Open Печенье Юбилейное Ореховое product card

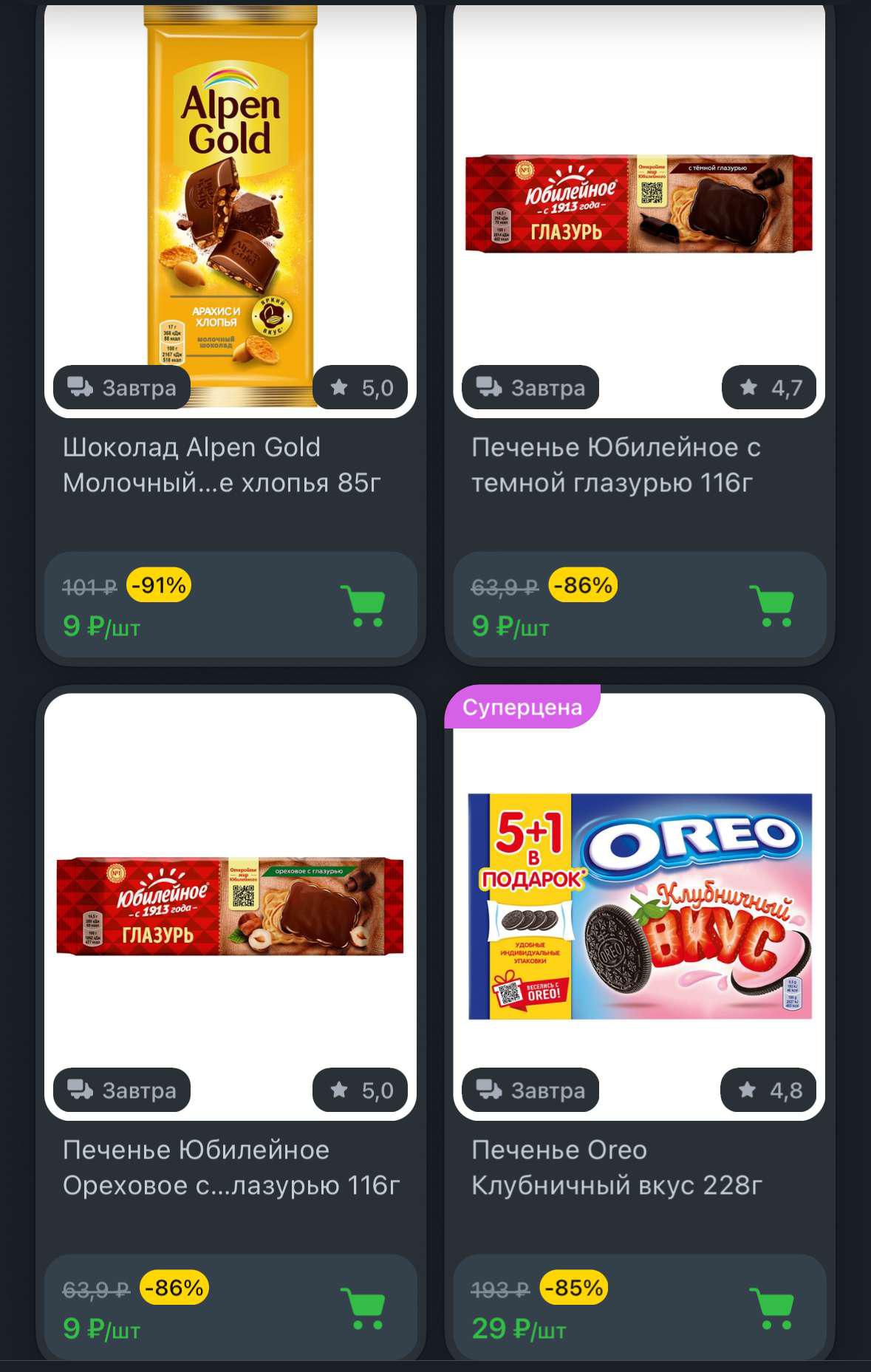click(x=230, y=907)
